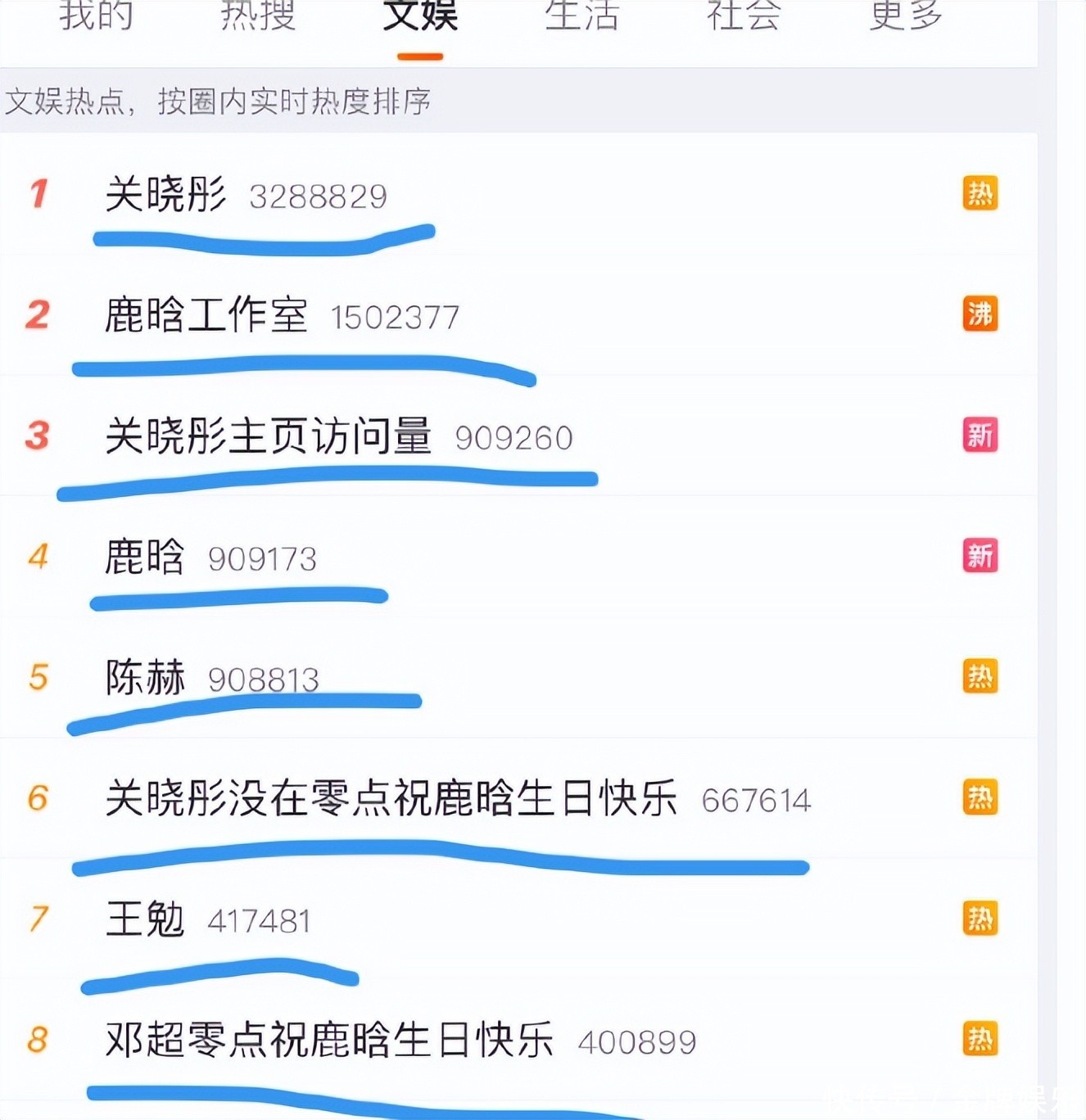Open 关晓彤没在零点祝鹿晗生日快乐 topic
This screenshot has height=1120, width=1086.
coord(391,798)
